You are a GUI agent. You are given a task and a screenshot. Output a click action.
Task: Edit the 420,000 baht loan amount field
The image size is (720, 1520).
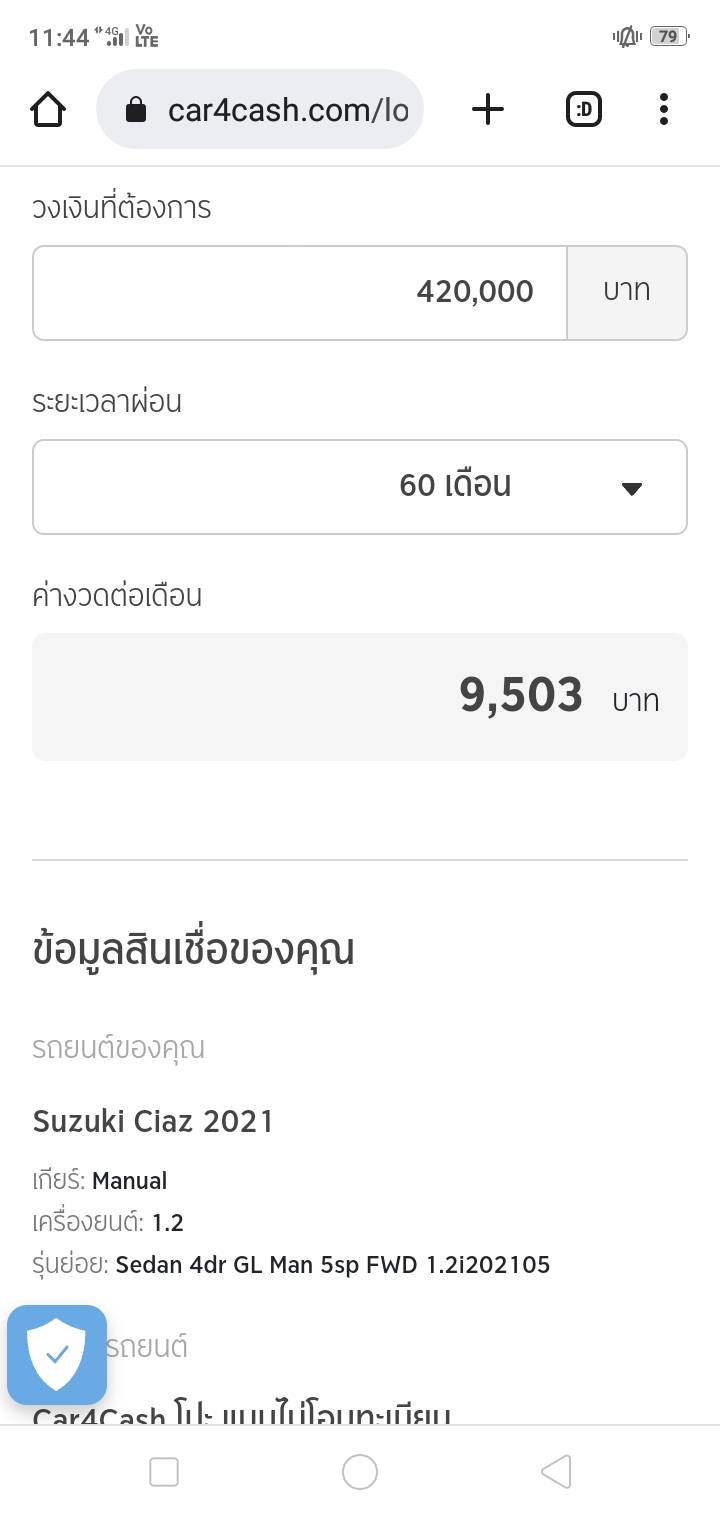[x=300, y=292]
